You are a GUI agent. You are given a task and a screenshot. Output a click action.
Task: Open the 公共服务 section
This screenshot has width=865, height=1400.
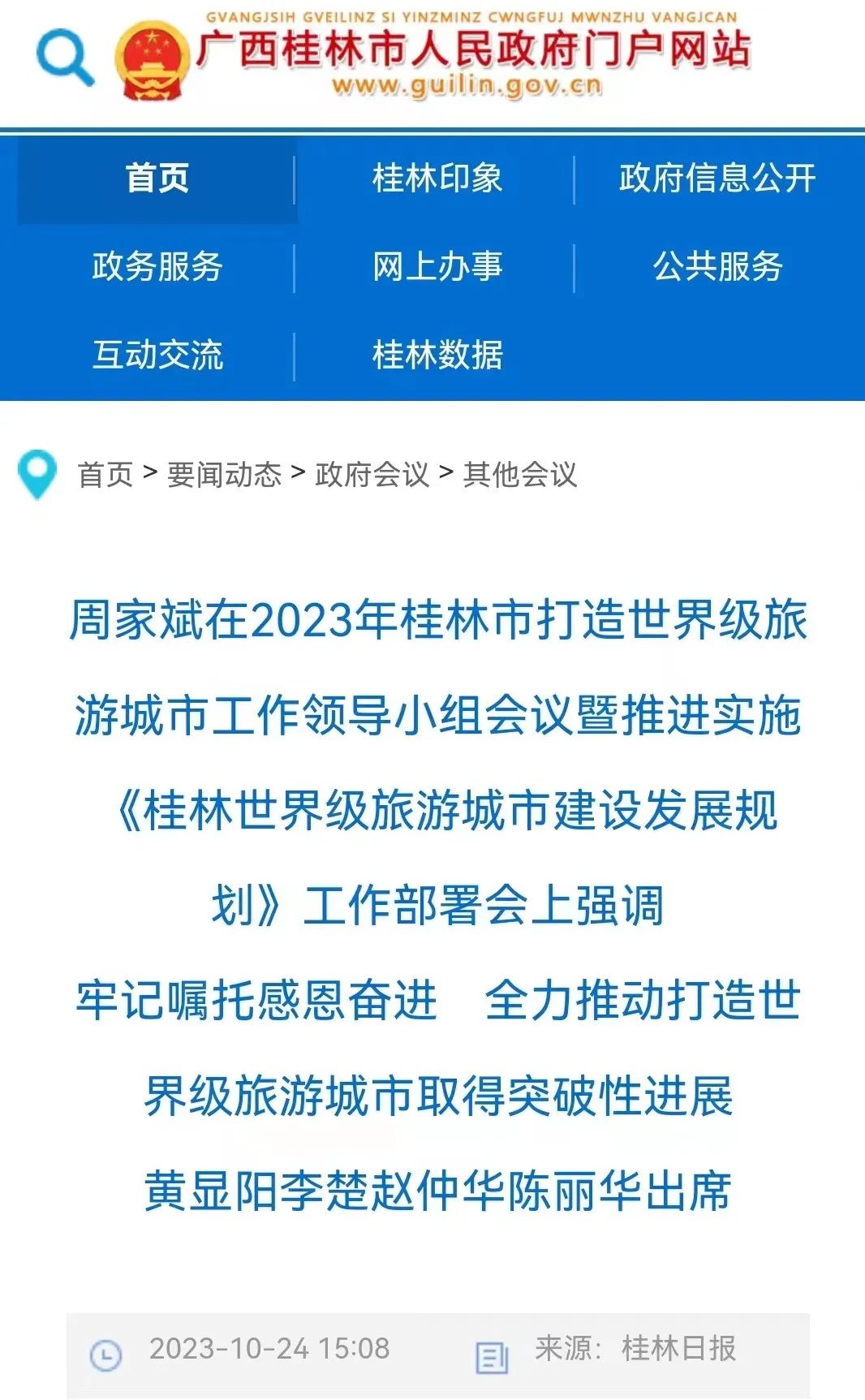[x=717, y=266]
